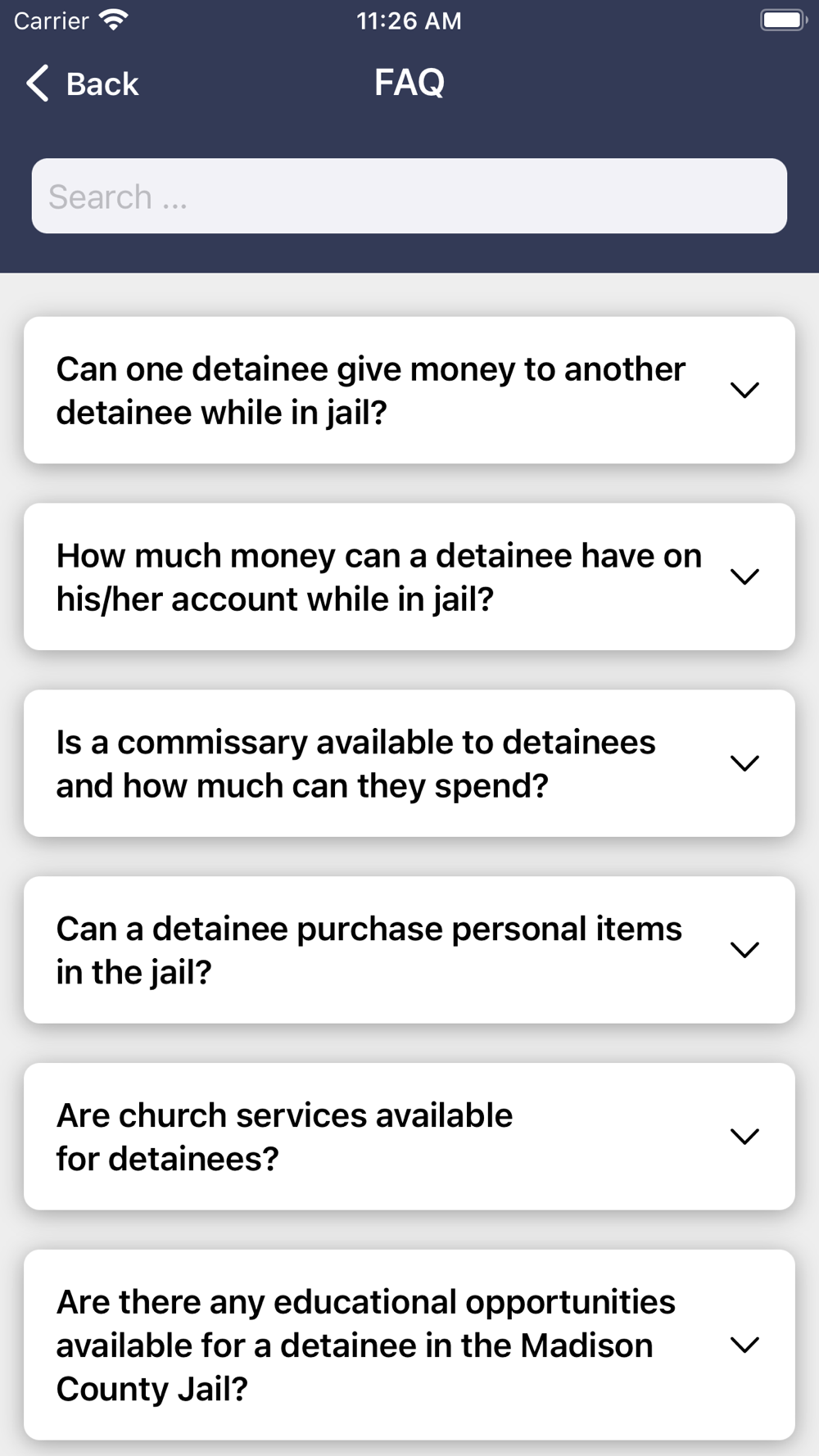This screenshot has height=1456, width=819.
Task: Go back to the previous screen
Action: point(82,84)
